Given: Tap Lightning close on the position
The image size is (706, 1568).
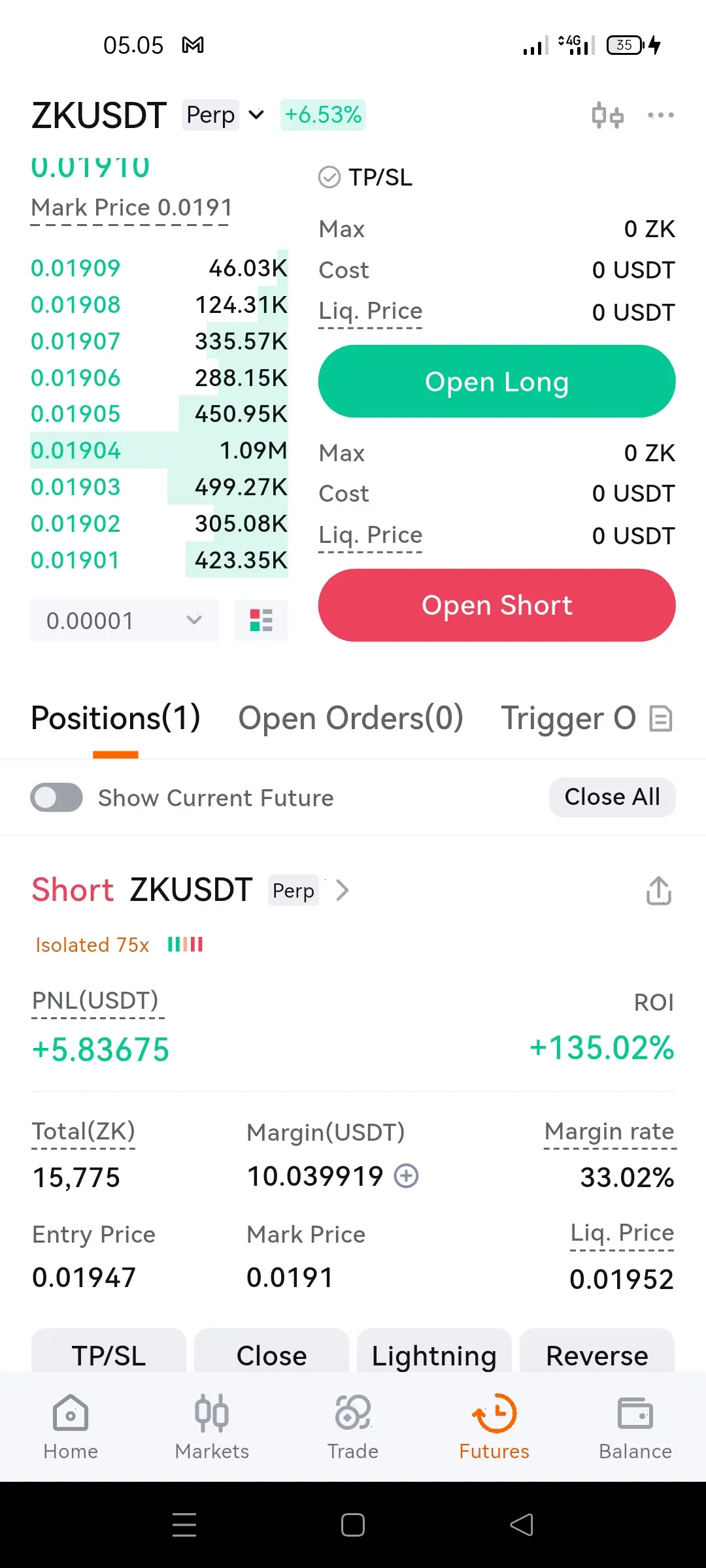Looking at the screenshot, I should pos(434,1354).
